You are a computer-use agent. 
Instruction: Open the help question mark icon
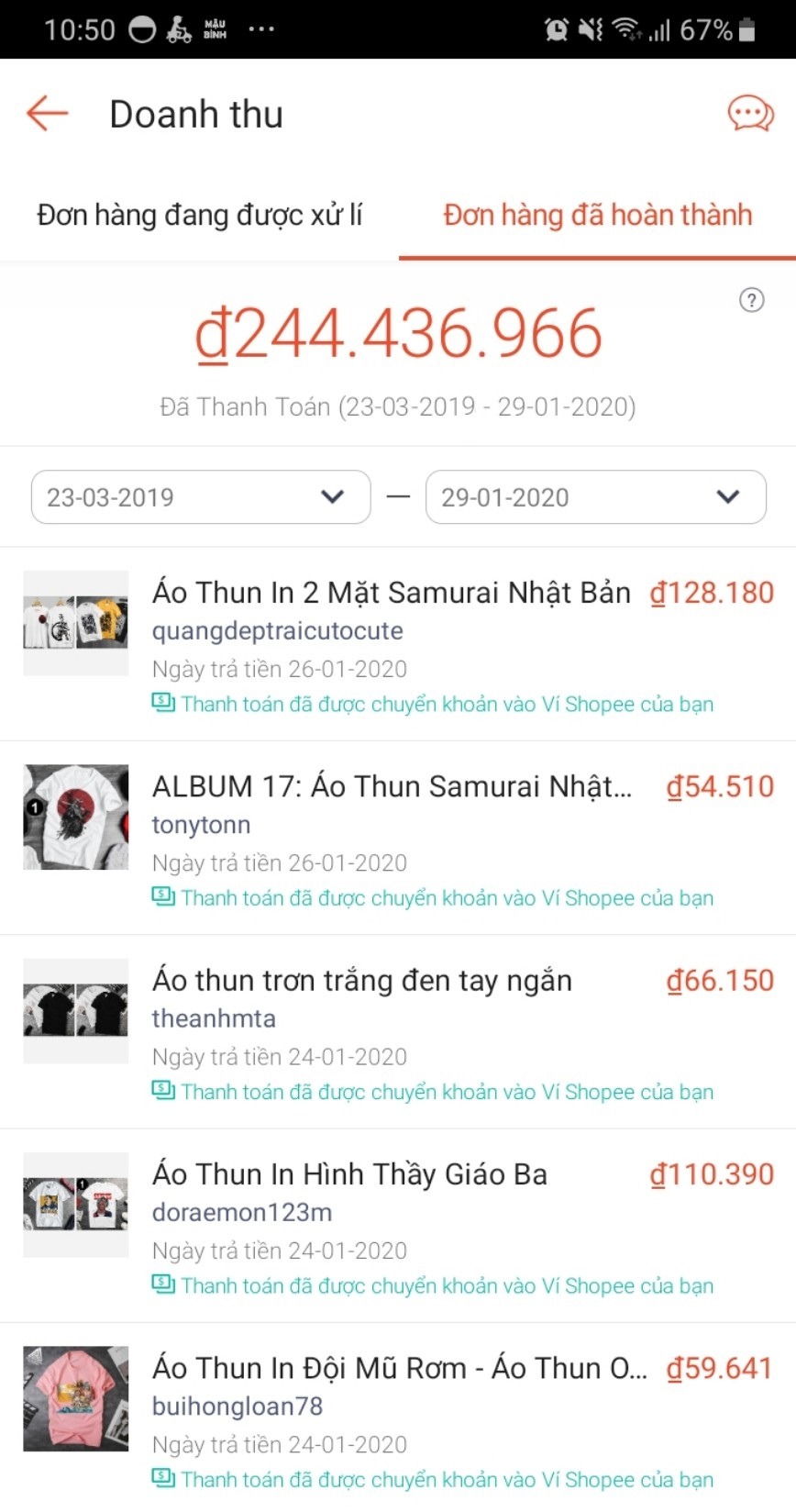[751, 300]
